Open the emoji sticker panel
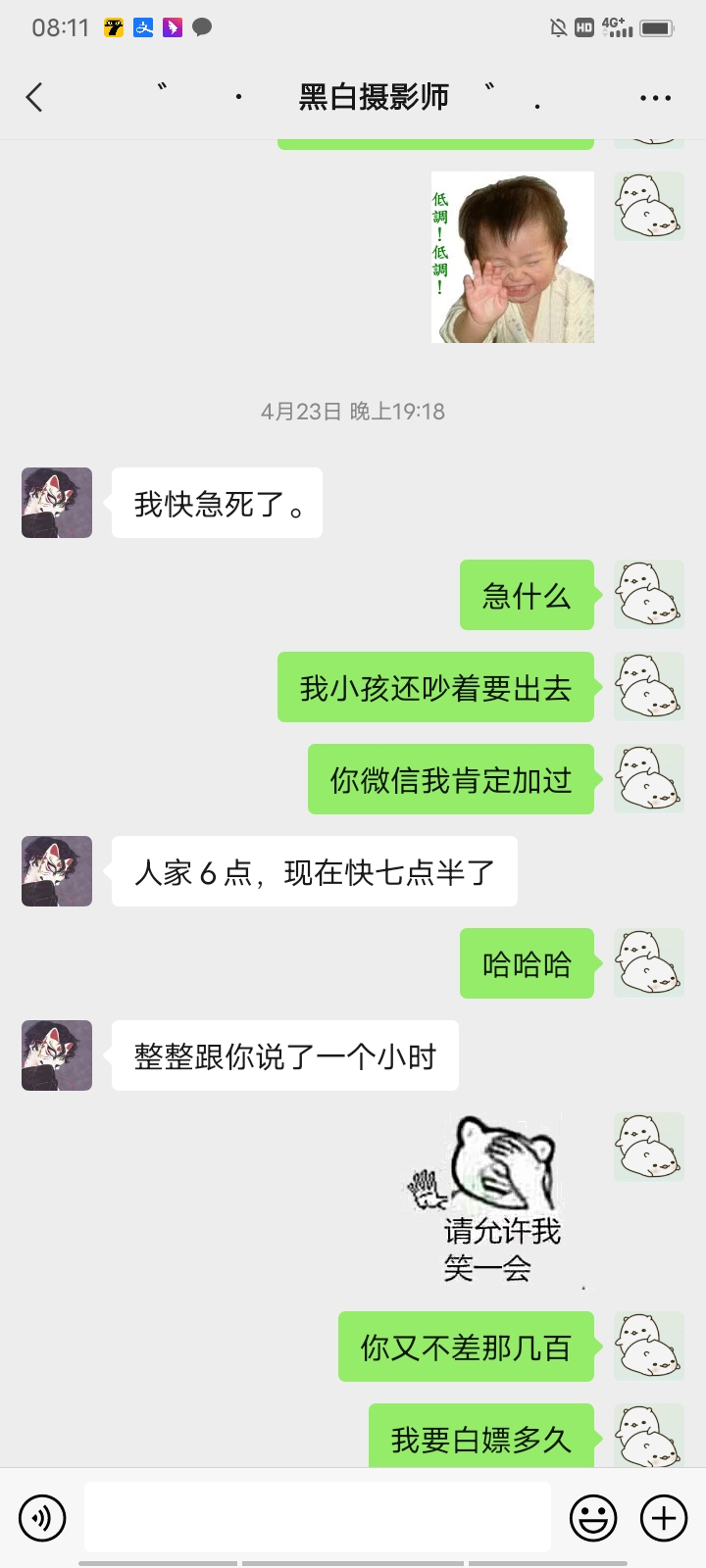The image size is (706, 1568). [x=593, y=1518]
